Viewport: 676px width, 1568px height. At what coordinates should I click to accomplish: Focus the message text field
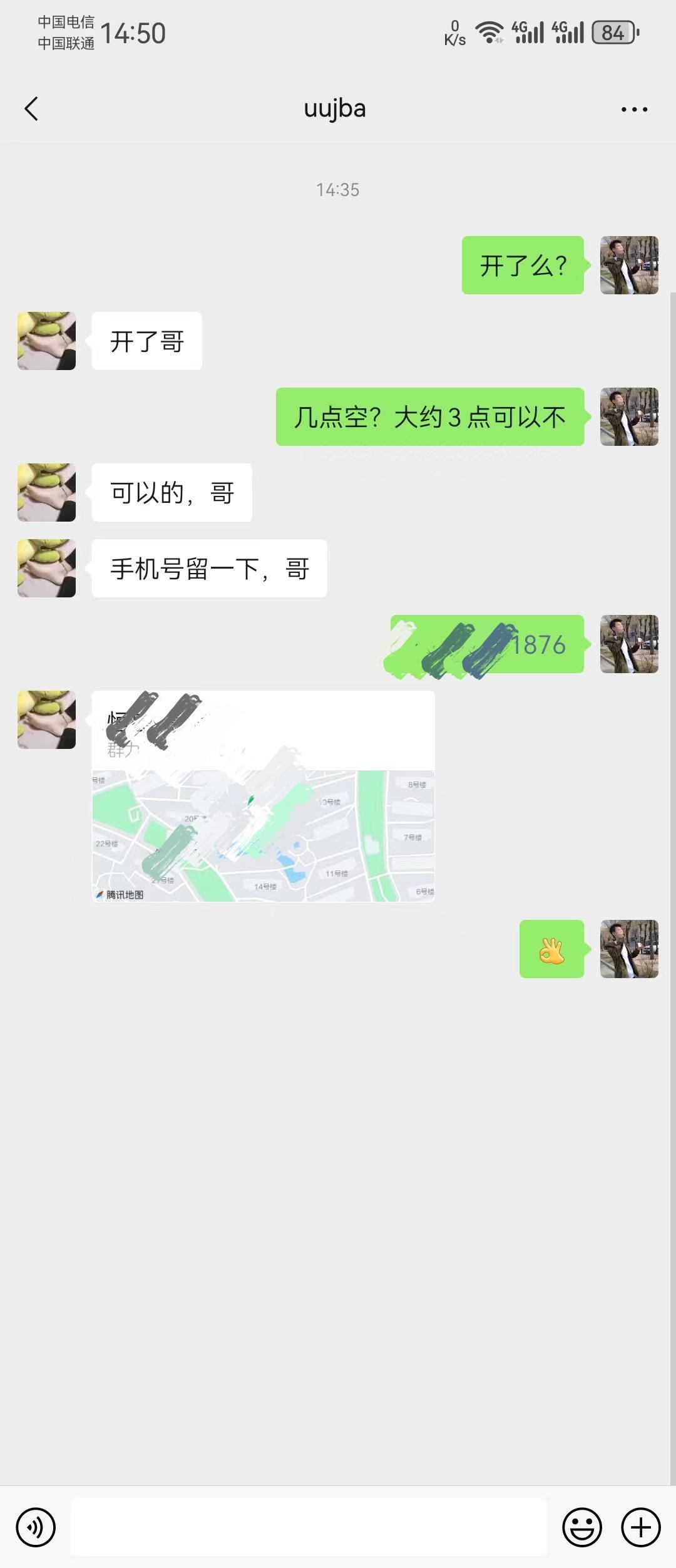point(308,1527)
